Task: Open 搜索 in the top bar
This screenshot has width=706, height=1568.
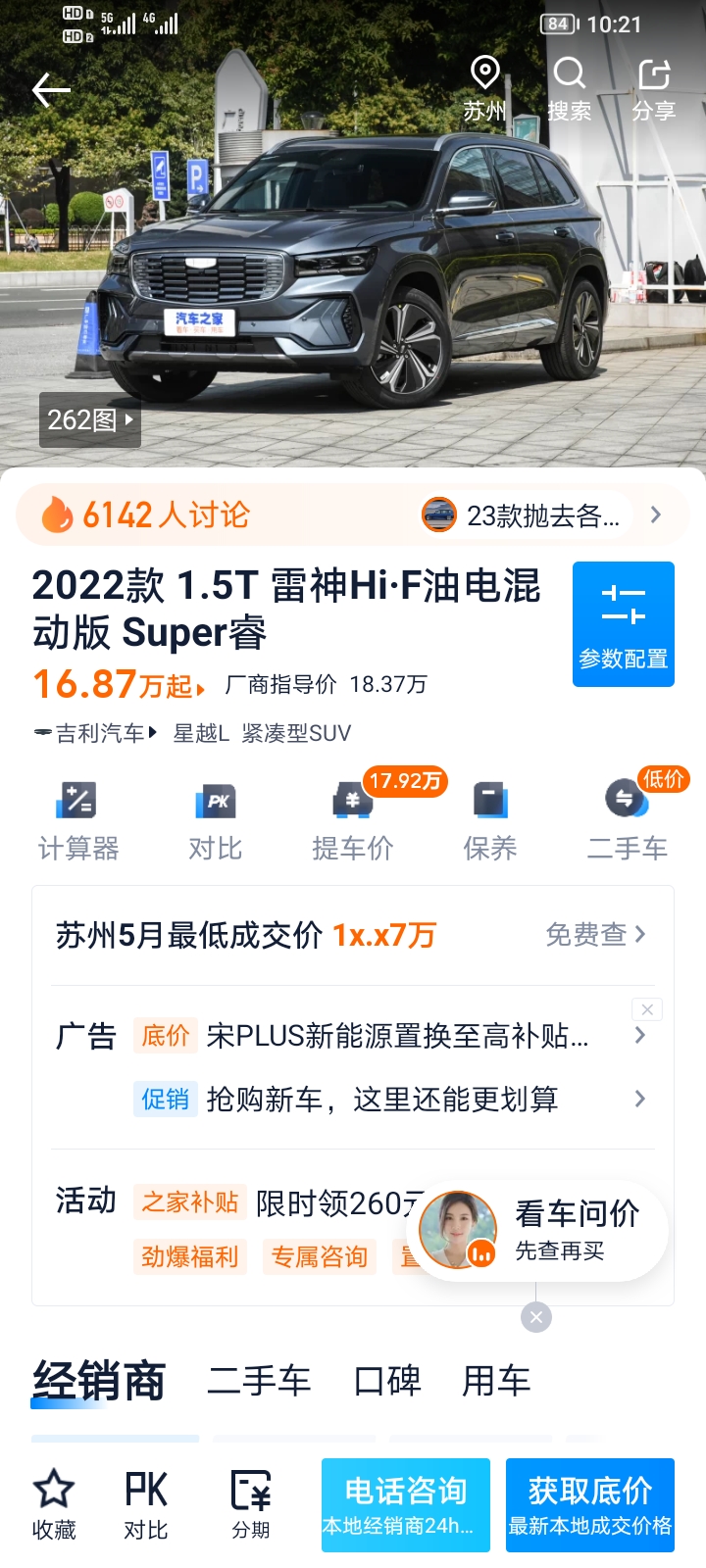Action: coord(570,89)
